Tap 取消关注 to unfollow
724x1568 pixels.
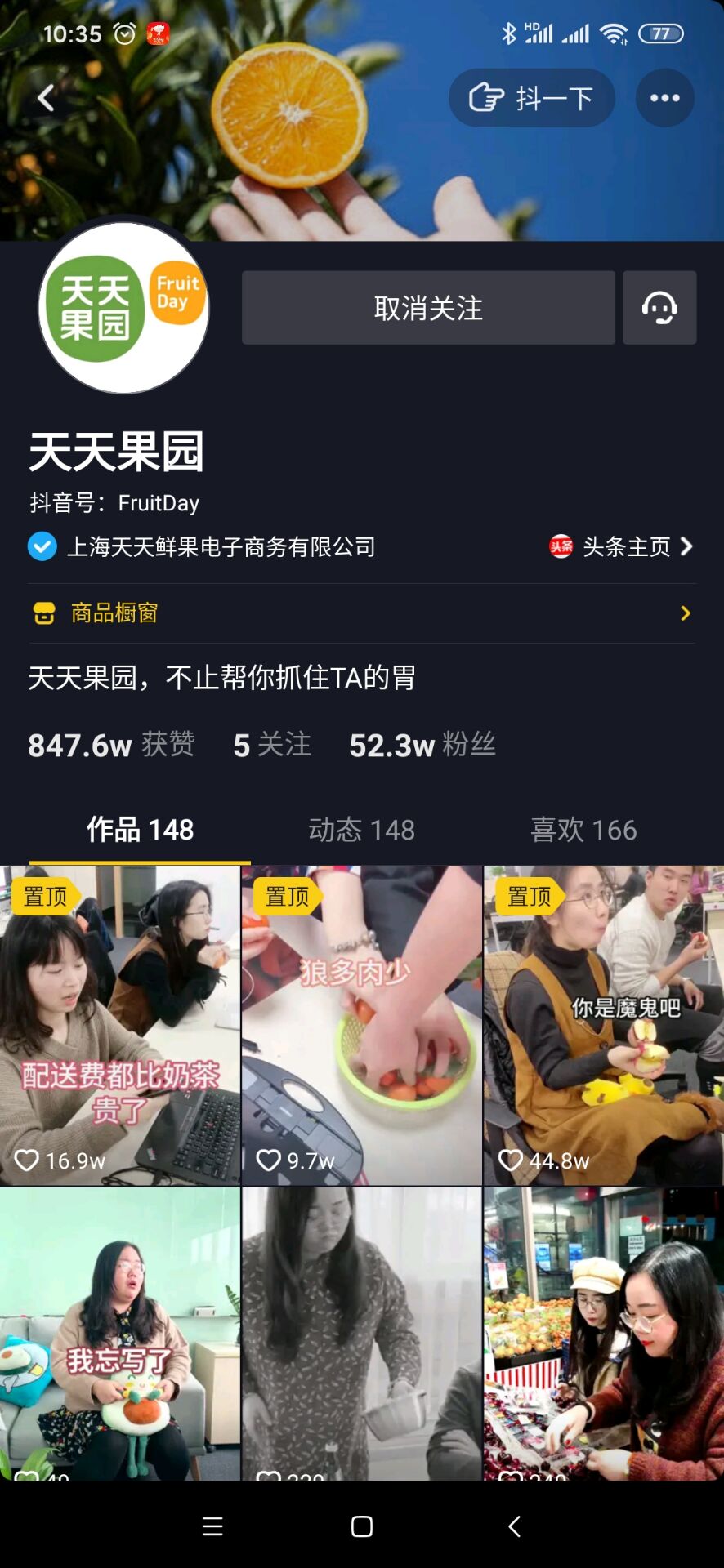(x=428, y=308)
